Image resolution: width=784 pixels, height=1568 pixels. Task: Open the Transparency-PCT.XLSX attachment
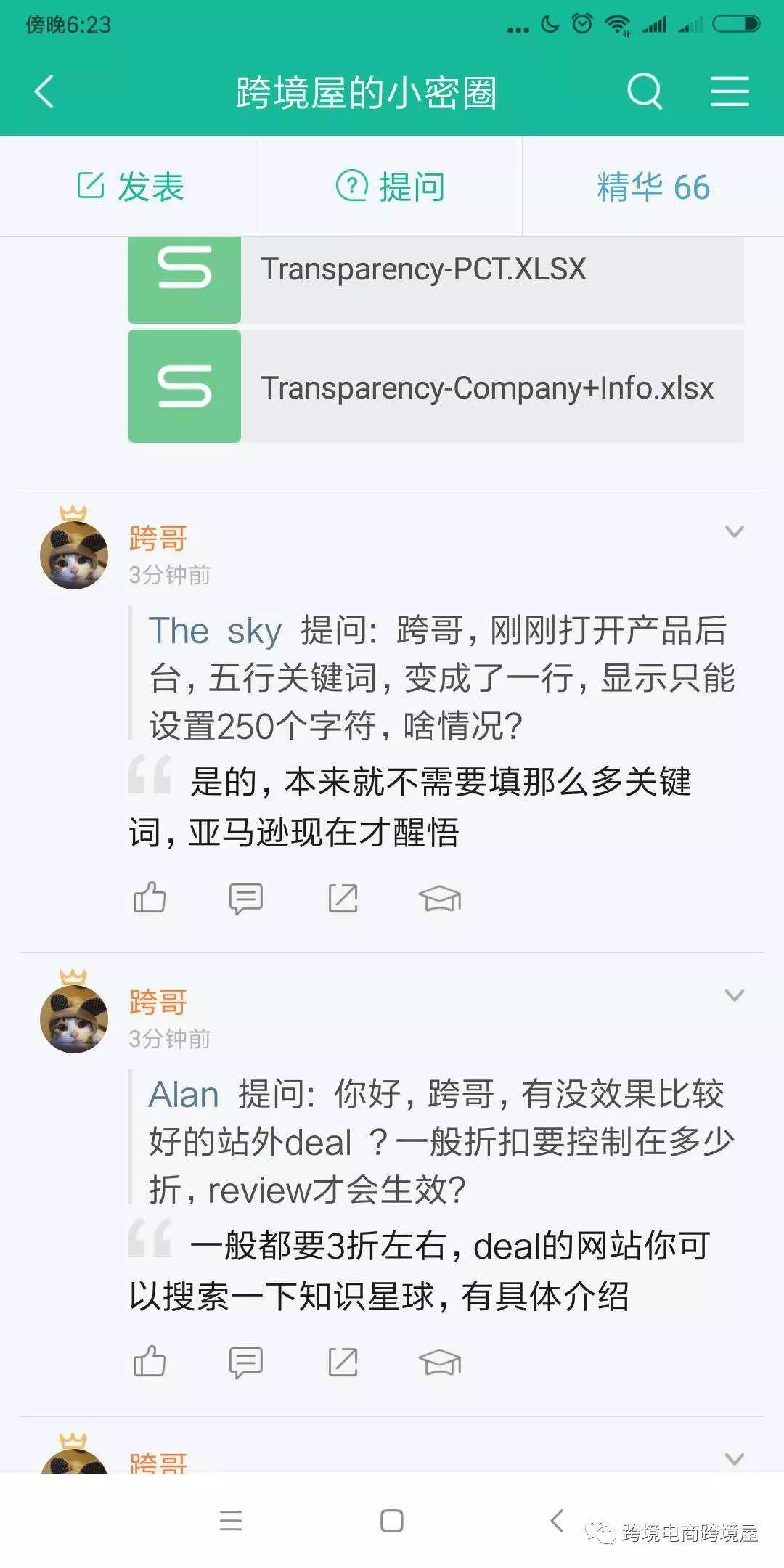(436, 279)
